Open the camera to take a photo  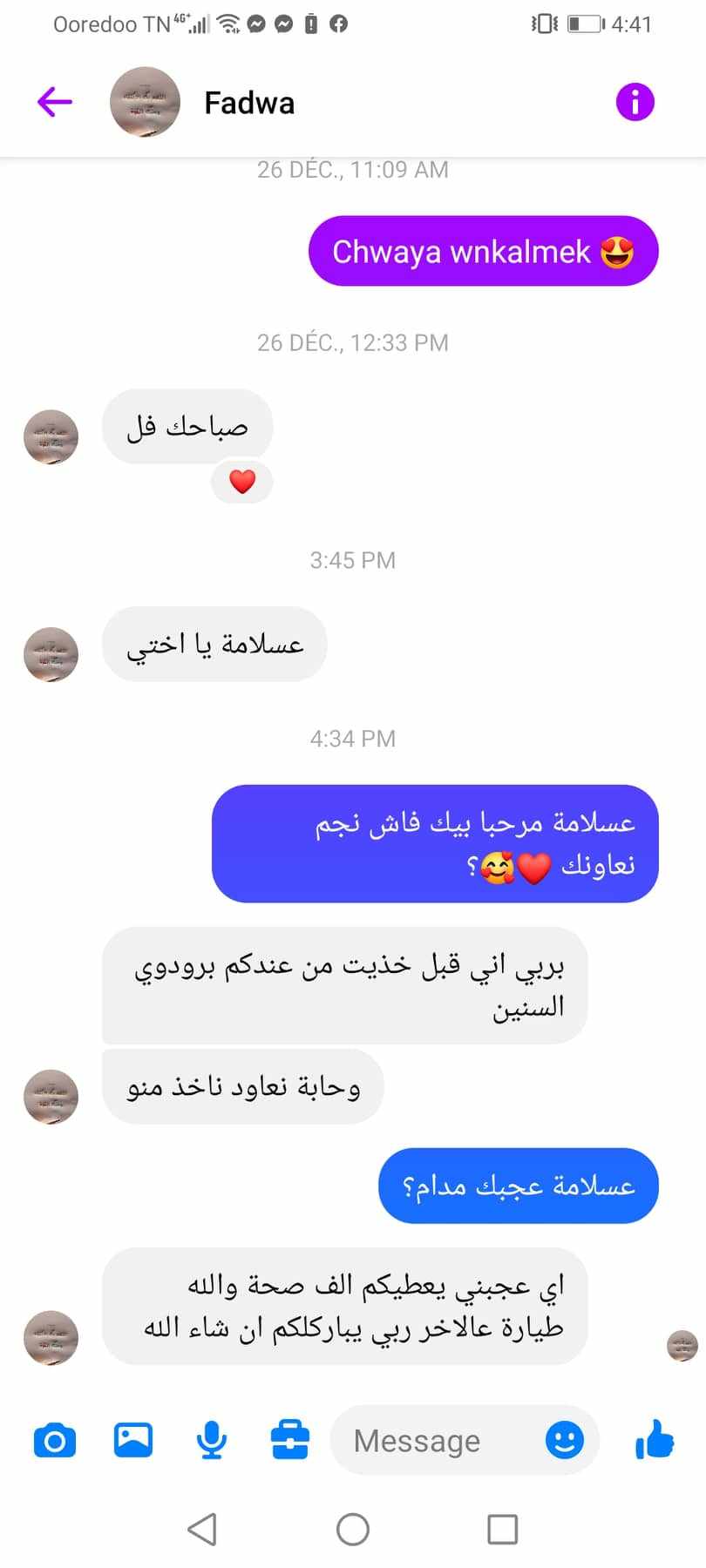tap(55, 1441)
